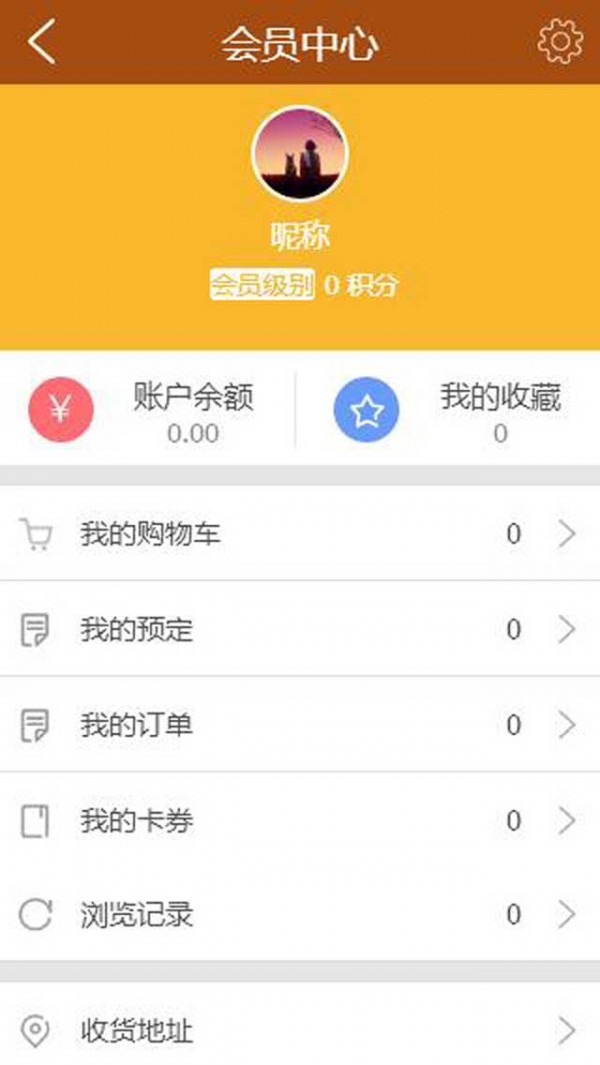
Task: Open 我的卡券 coupons row
Action: [x=300, y=821]
